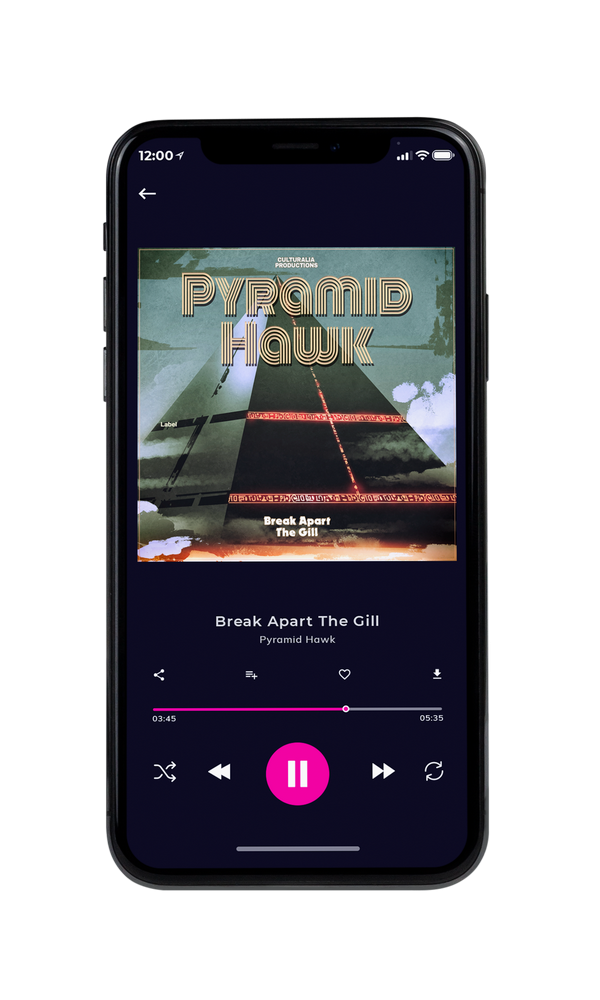Pause the playing song

pyautogui.click(x=297, y=774)
